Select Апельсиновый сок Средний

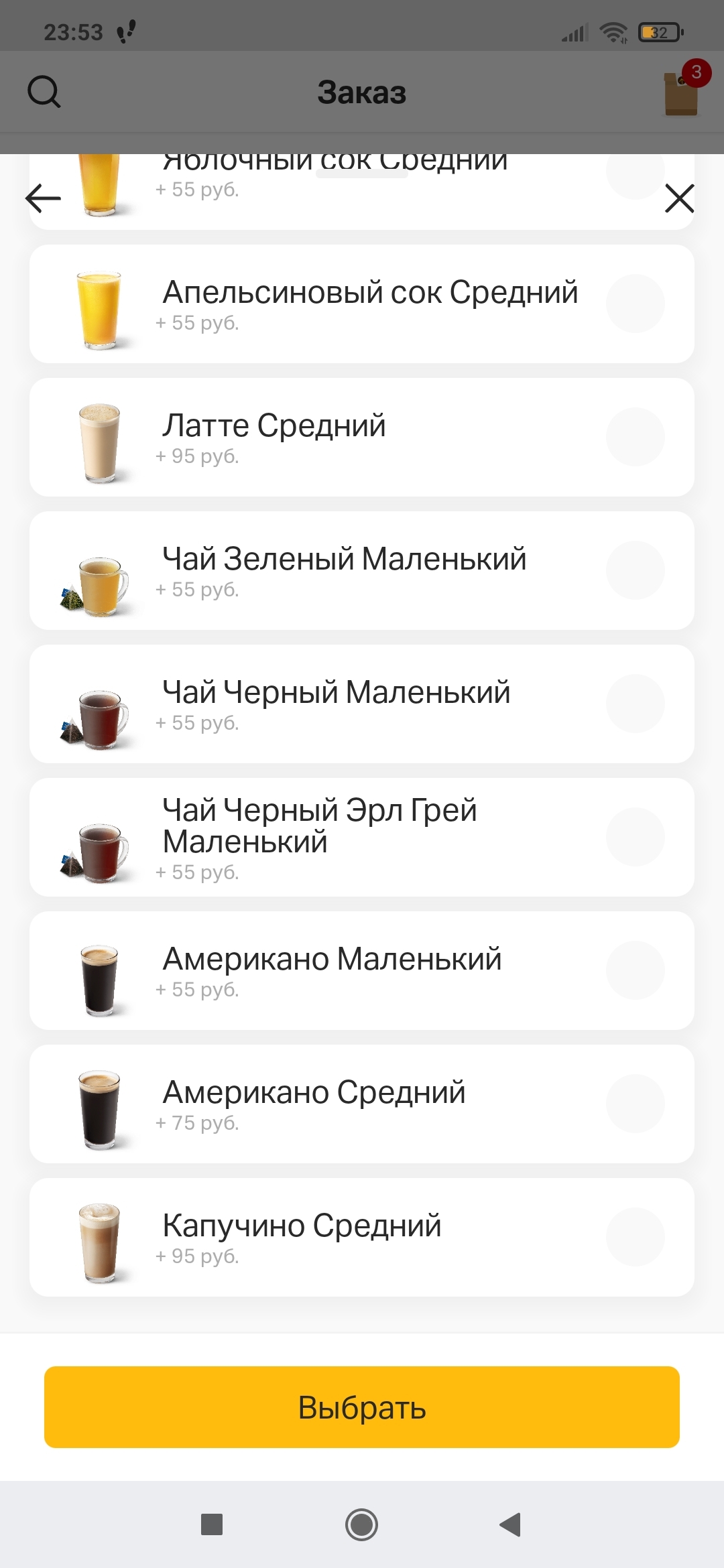click(635, 304)
